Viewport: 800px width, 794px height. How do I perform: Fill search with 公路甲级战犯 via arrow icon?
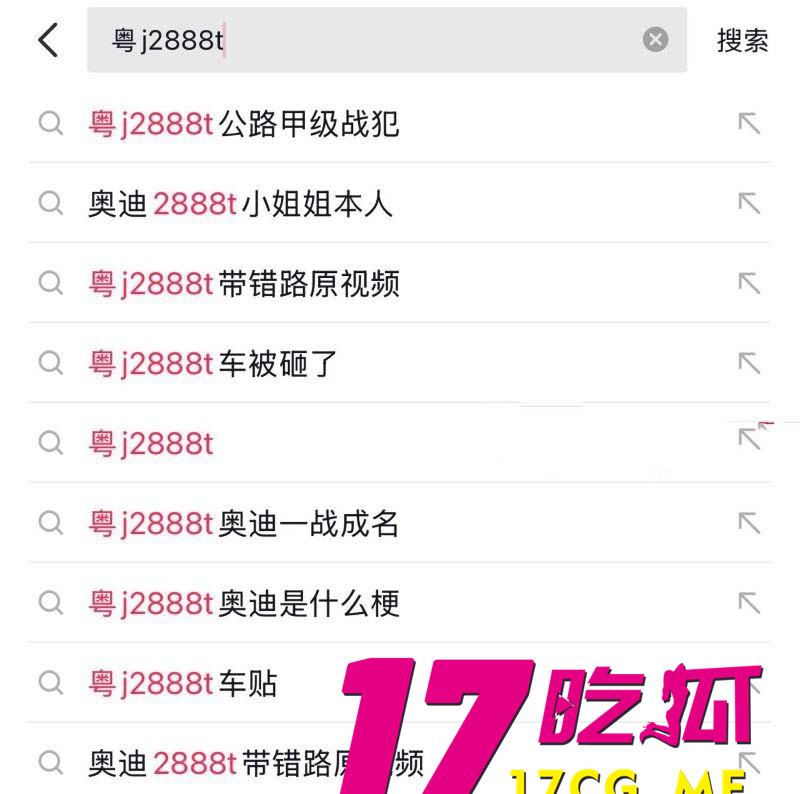click(749, 123)
